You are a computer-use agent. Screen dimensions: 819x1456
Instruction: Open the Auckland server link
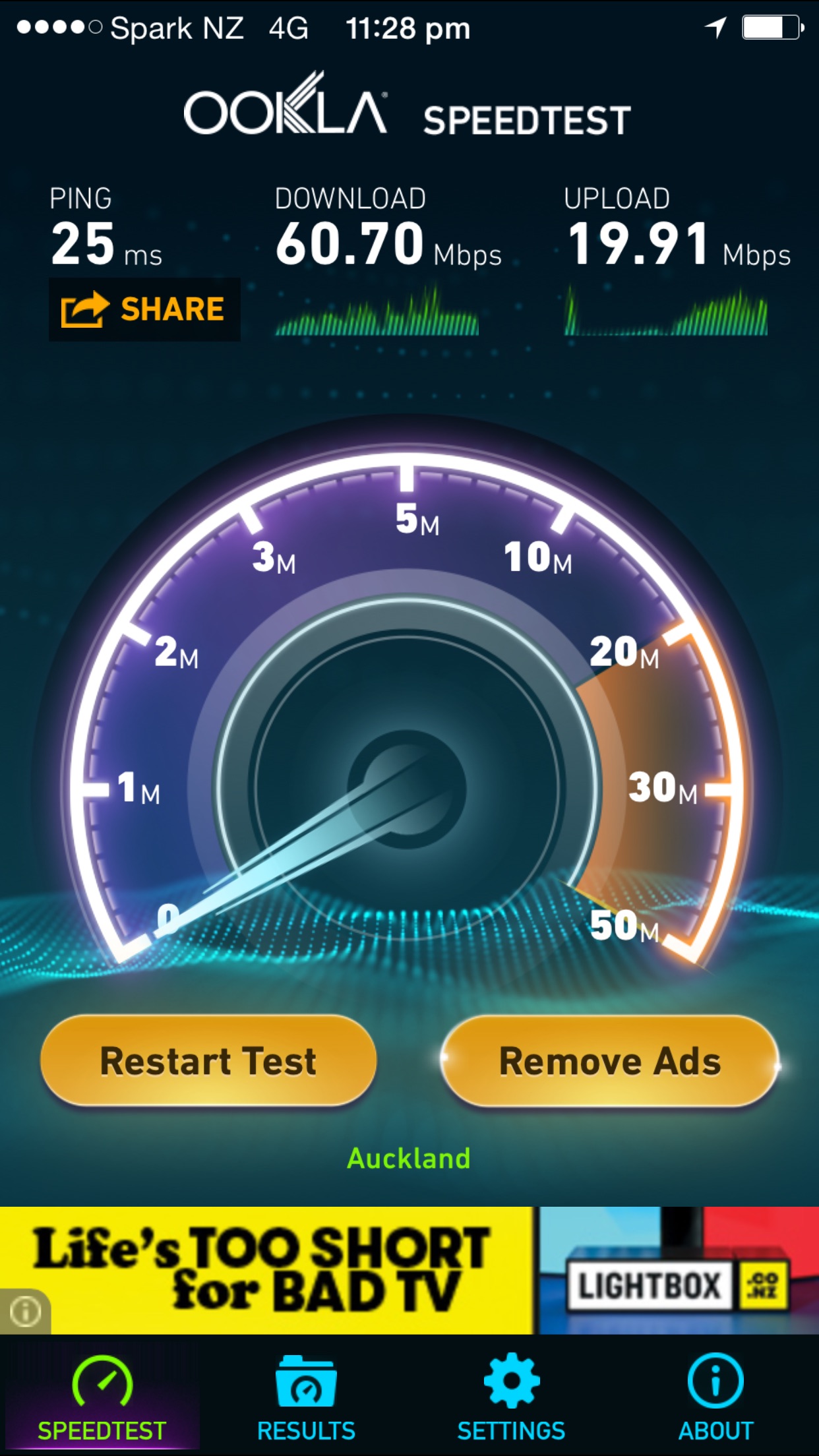coord(409,1159)
